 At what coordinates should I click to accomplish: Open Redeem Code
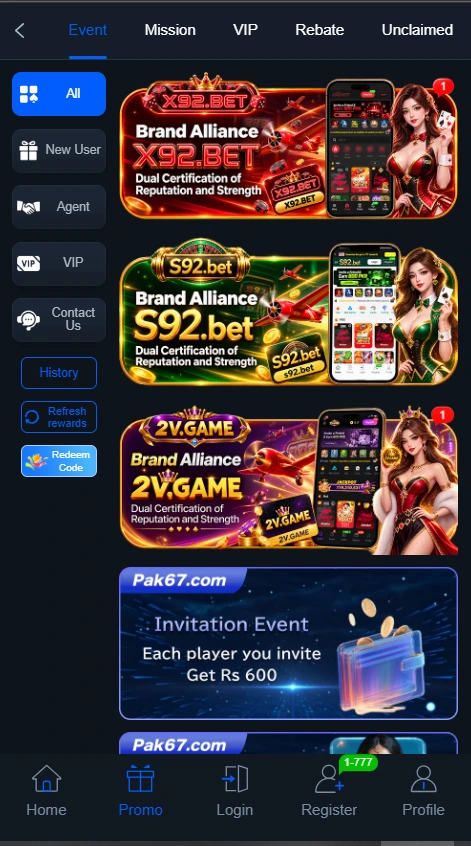pos(59,461)
